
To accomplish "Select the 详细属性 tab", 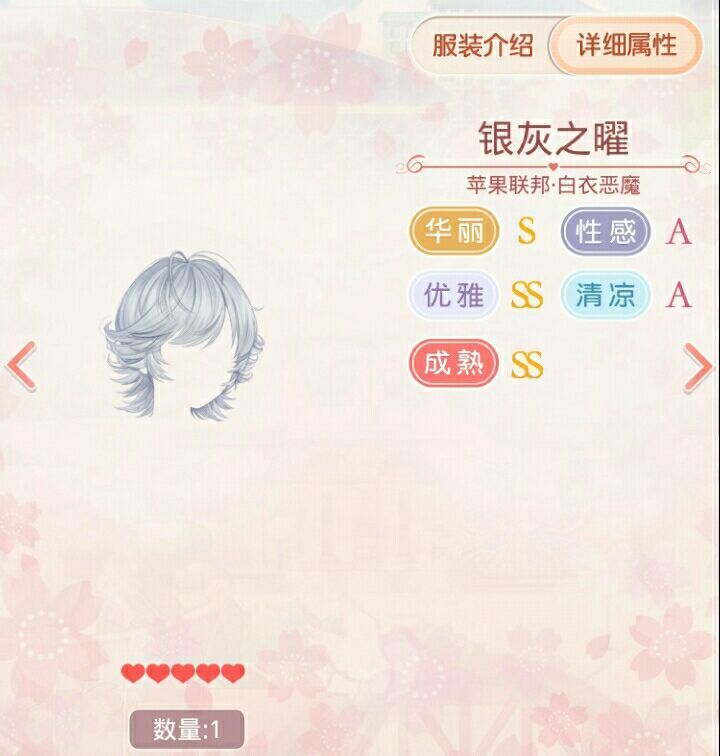I will pos(626,46).
